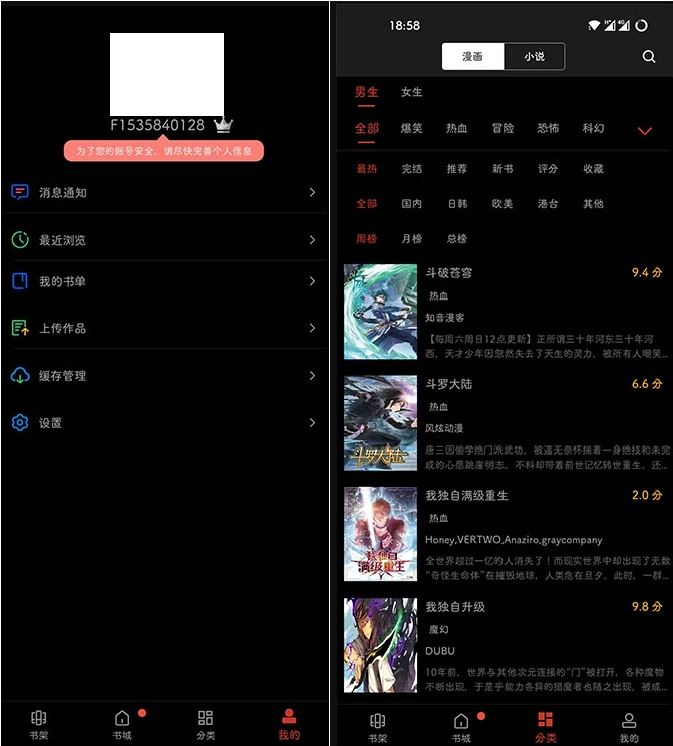Switch to the 小说 segment
This screenshot has height=746, width=673.
pyautogui.click(x=534, y=57)
